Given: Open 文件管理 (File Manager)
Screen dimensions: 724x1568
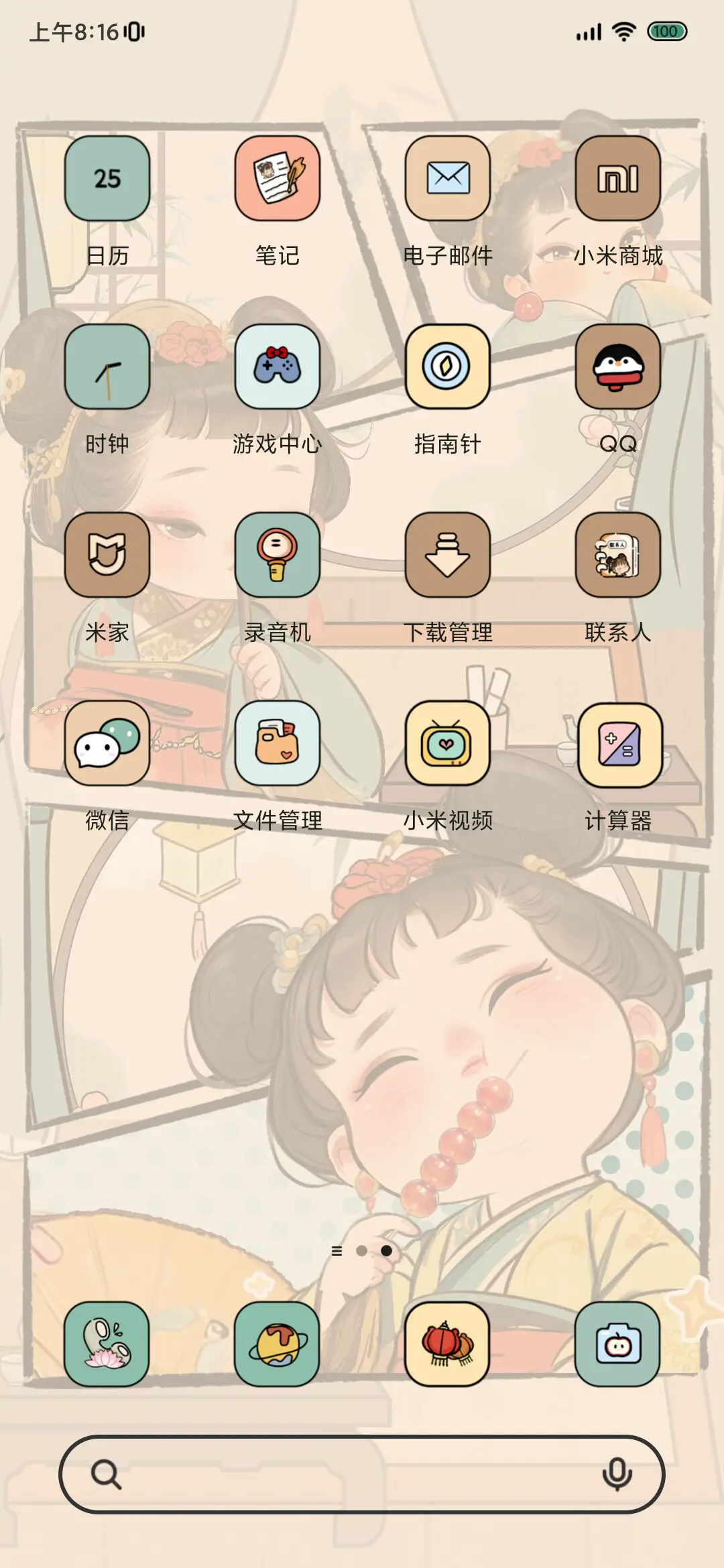Looking at the screenshot, I should point(278,744).
